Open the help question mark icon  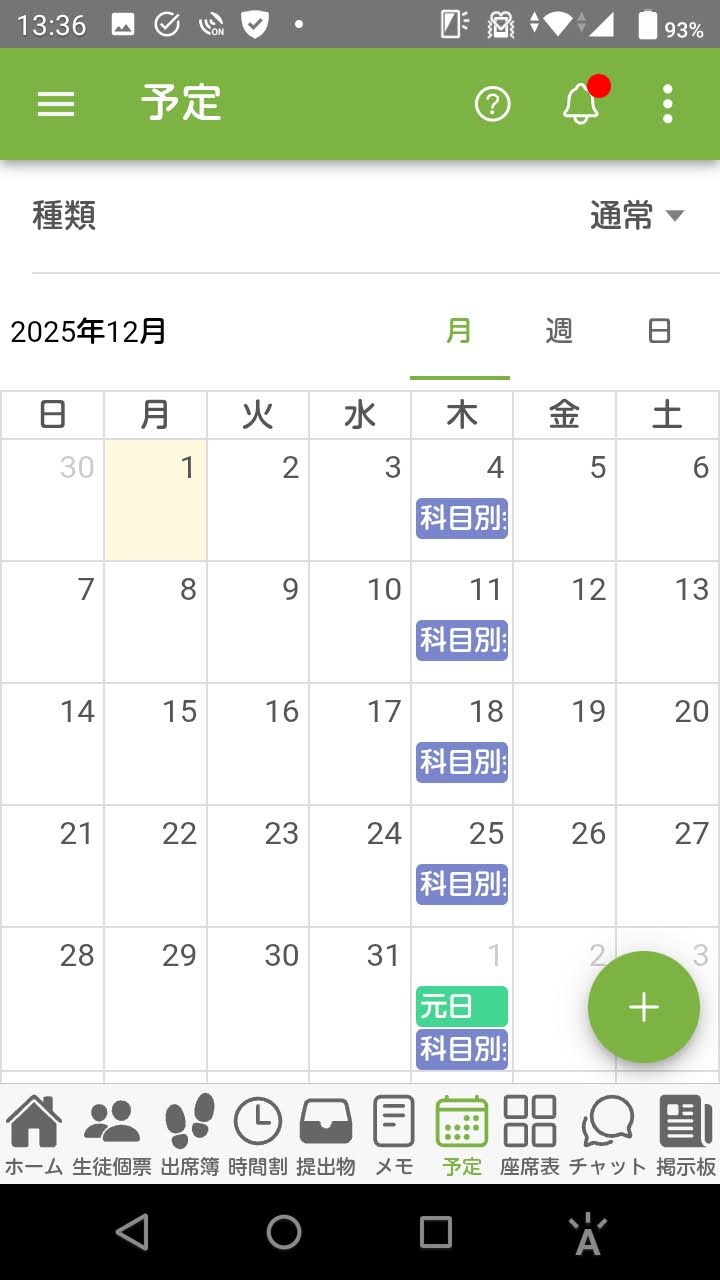pyautogui.click(x=492, y=104)
